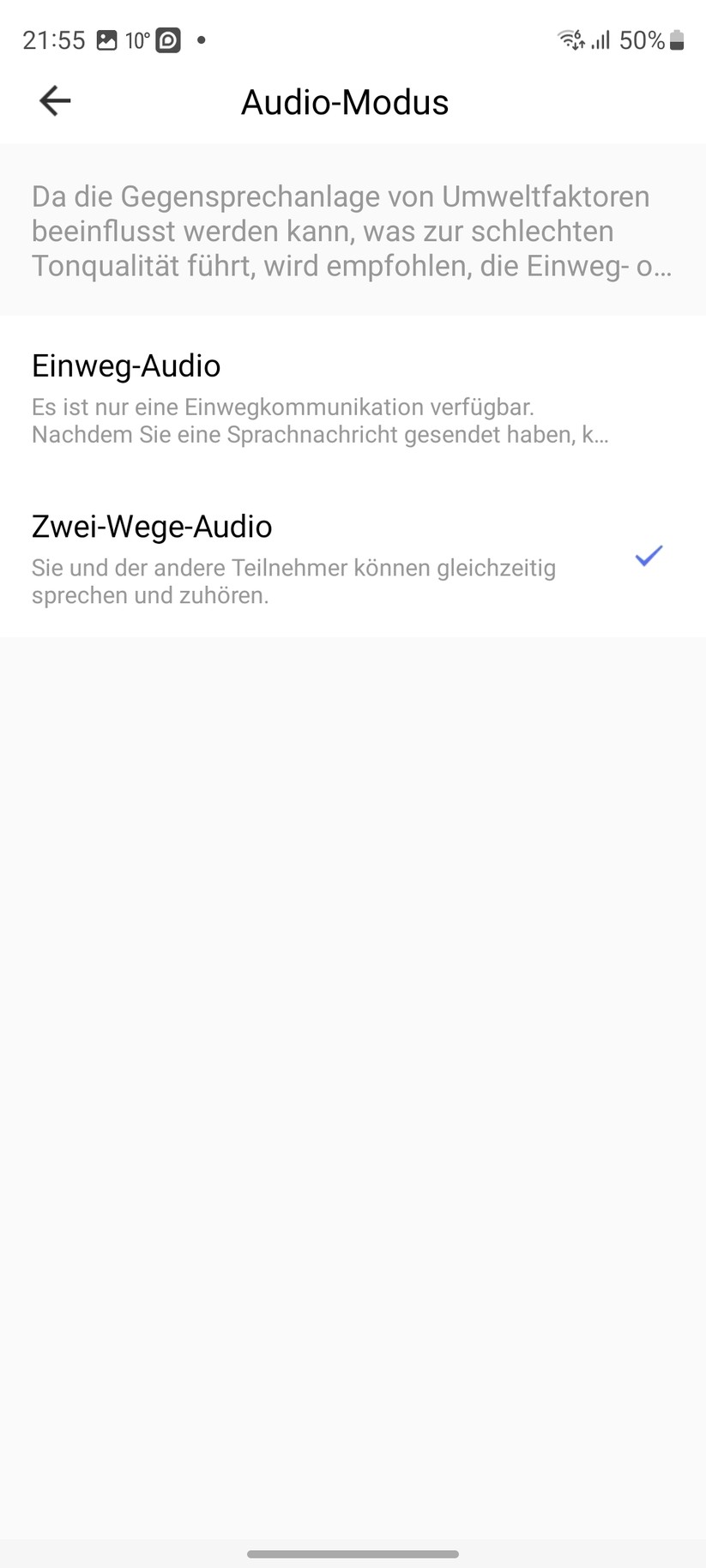Tap the back arrow to leave Audio-Modus
706x1568 pixels.
point(54,100)
